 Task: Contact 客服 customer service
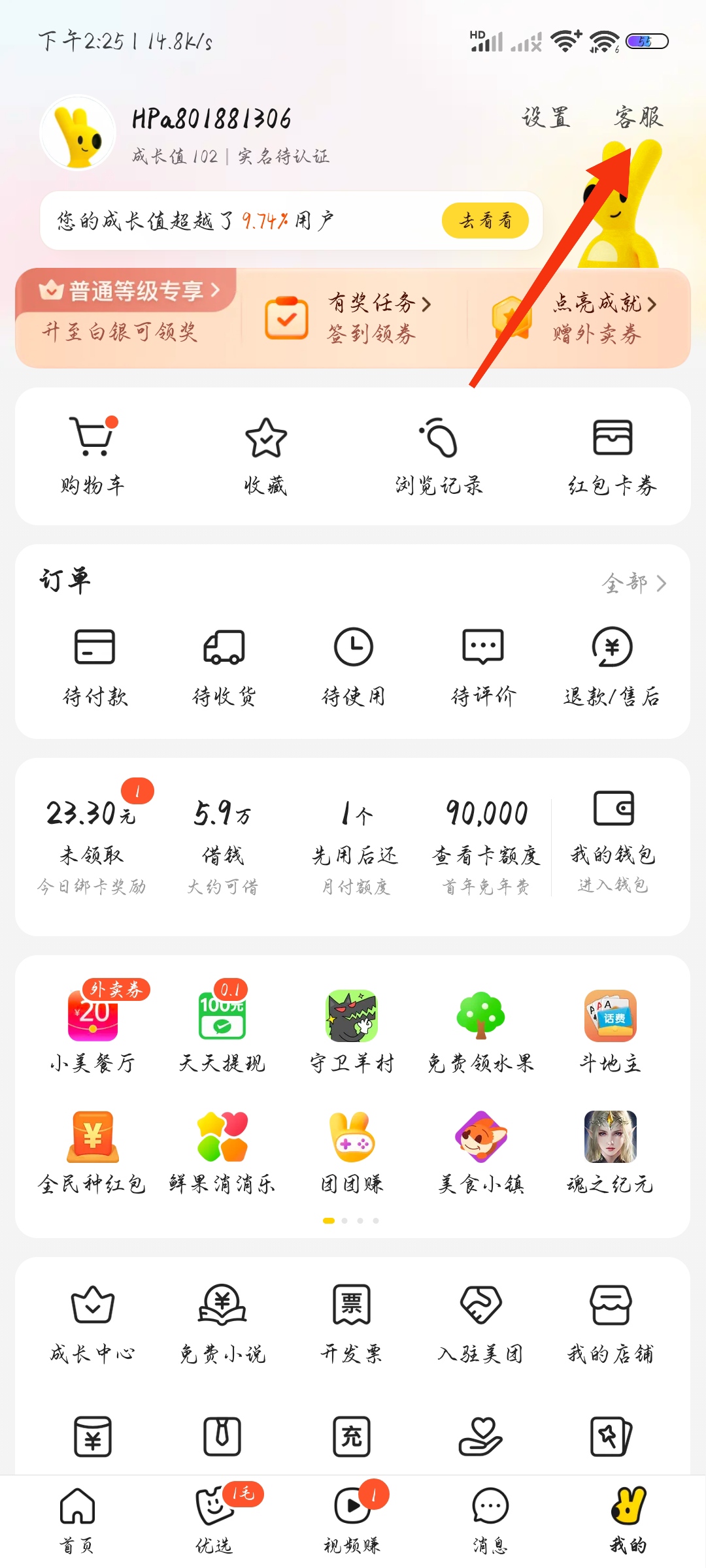[638, 118]
